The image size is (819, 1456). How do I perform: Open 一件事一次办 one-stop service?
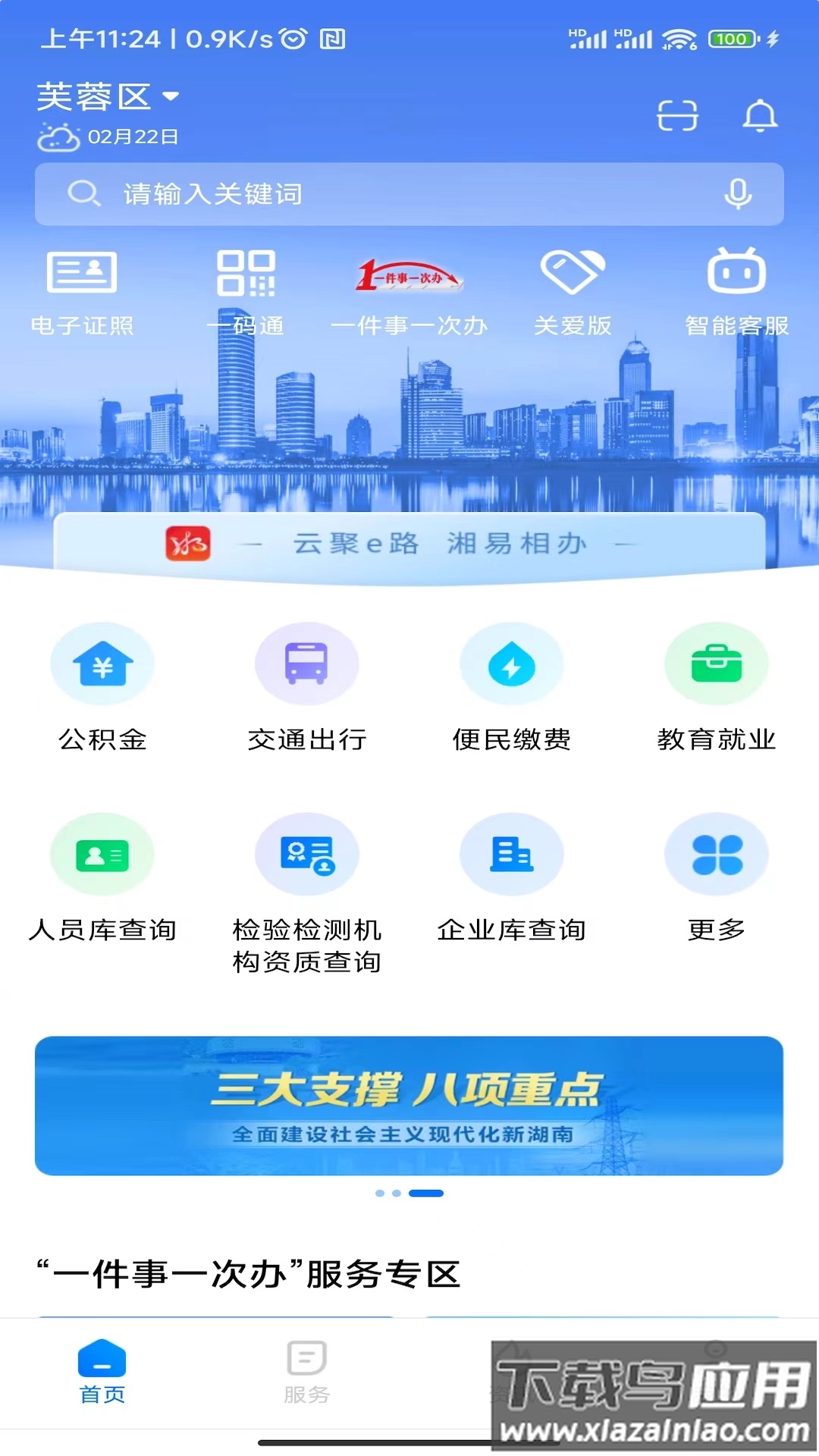tap(409, 292)
